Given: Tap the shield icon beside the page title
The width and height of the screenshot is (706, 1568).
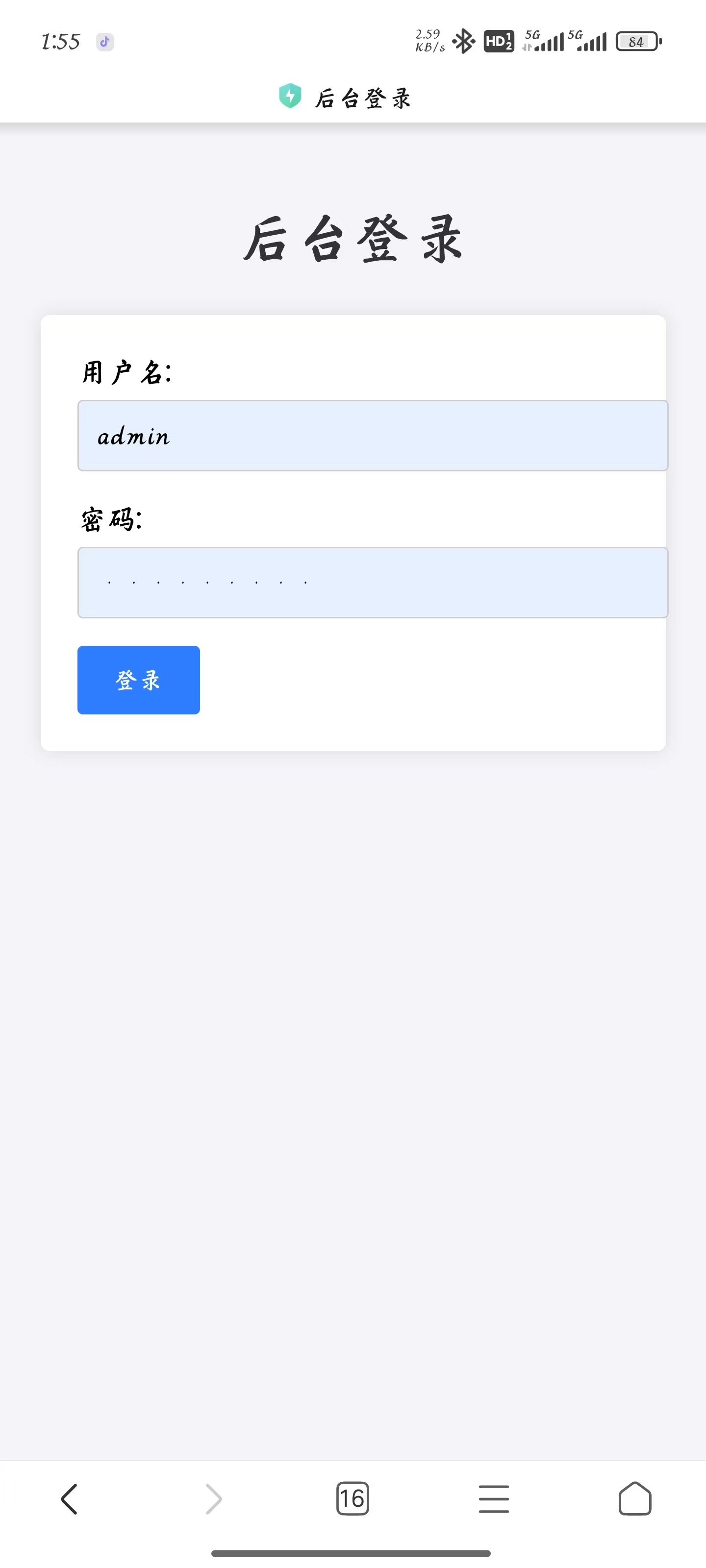Looking at the screenshot, I should (290, 96).
